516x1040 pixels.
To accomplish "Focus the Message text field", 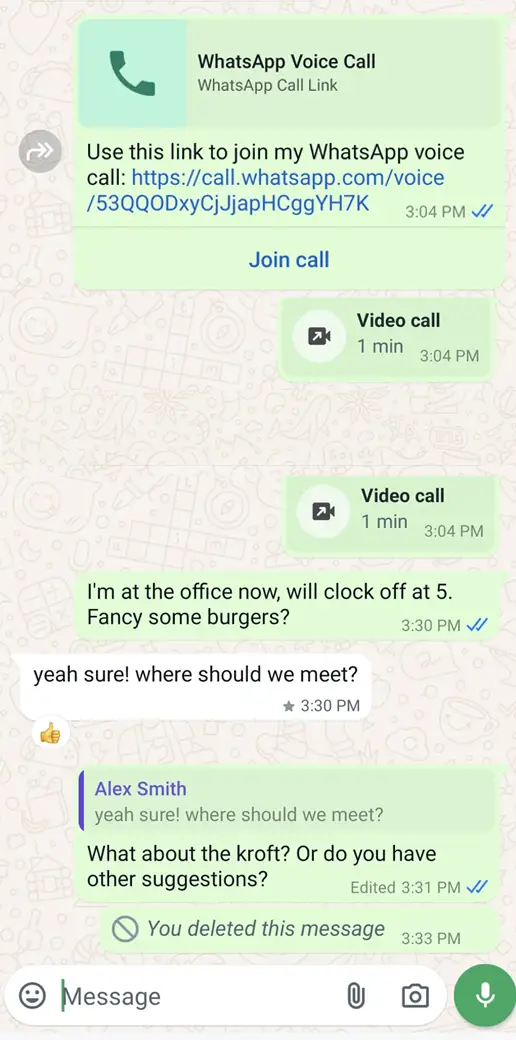I will pos(199,996).
